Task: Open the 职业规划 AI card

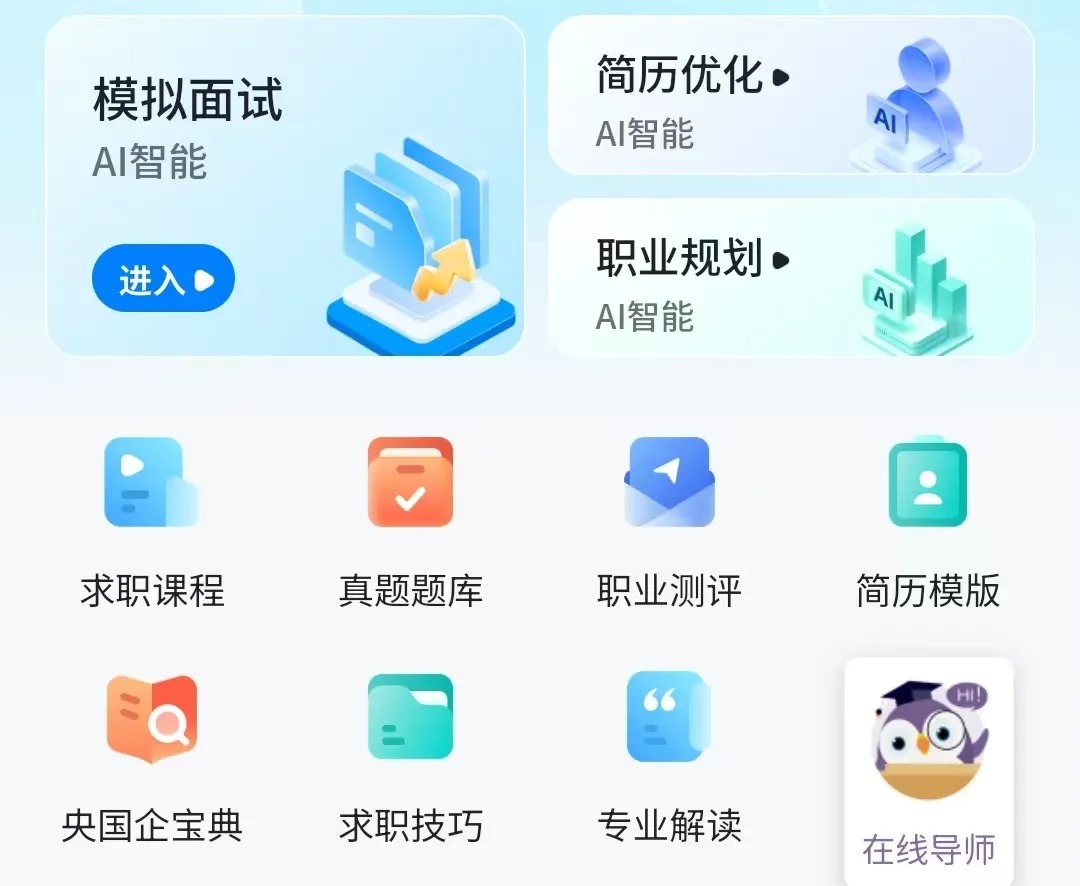Action: pyautogui.click(x=790, y=278)
